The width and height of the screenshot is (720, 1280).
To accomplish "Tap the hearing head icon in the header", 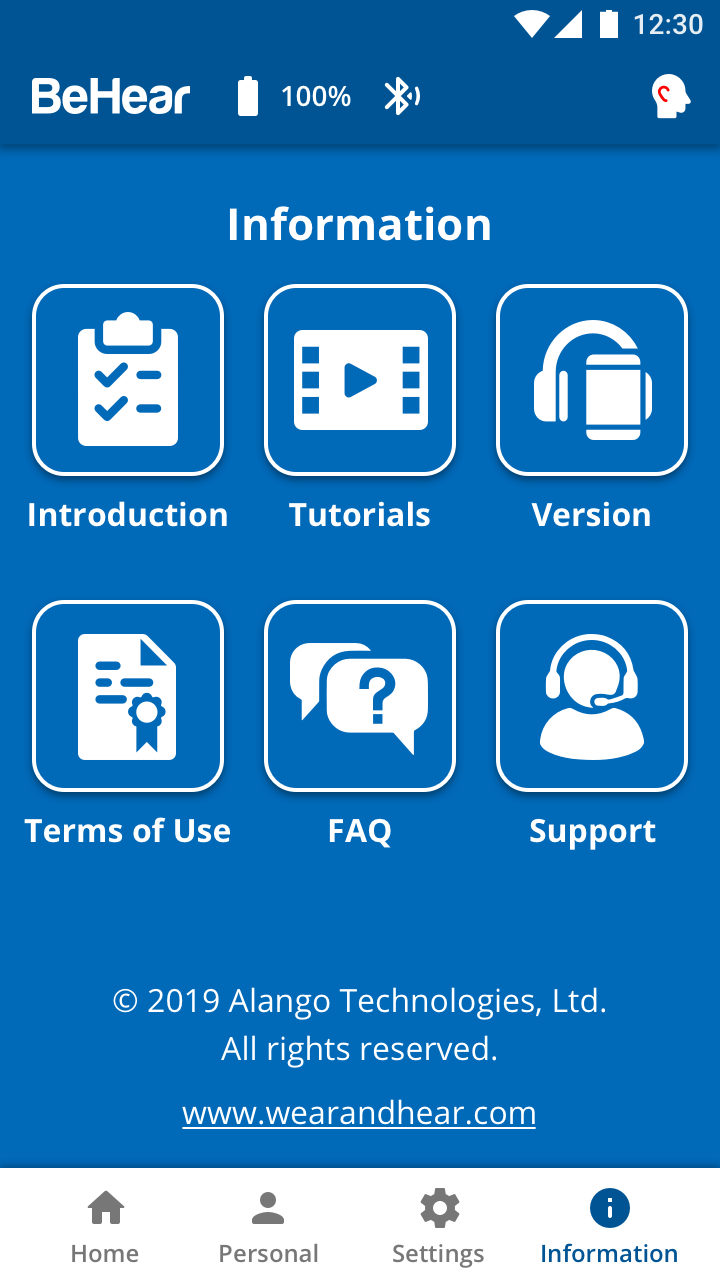I will [x=671, y=98].
